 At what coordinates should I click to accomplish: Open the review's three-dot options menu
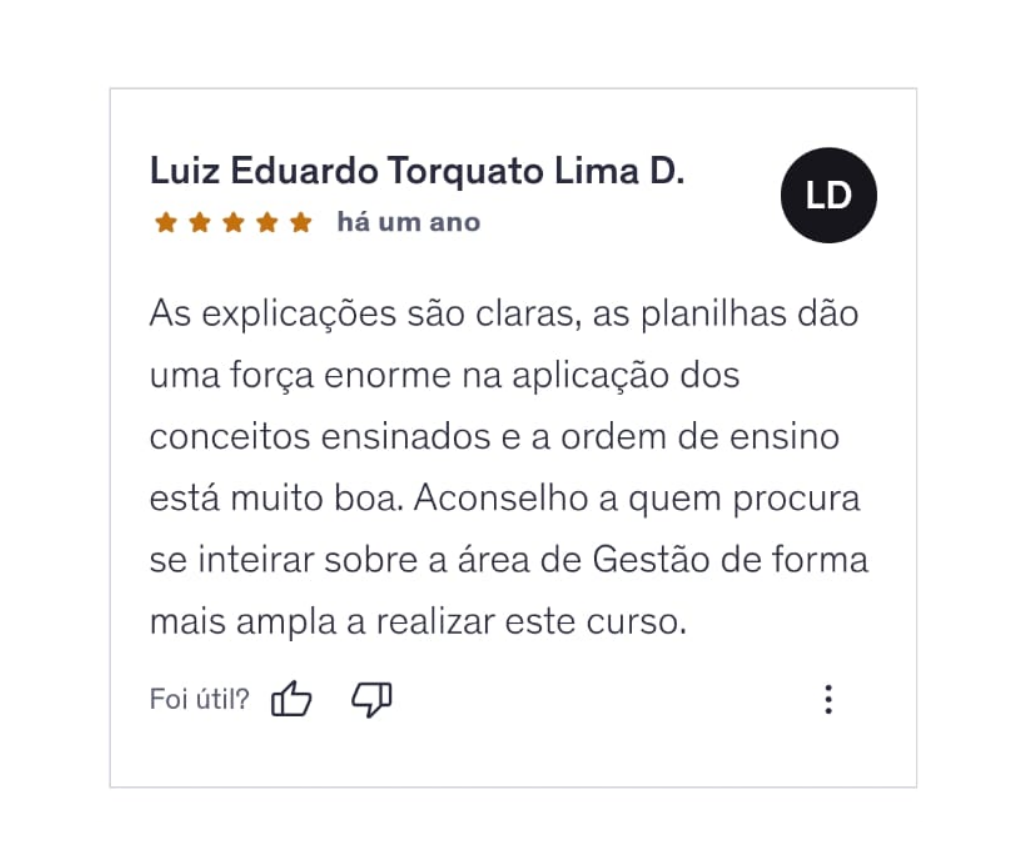pos(828,699)
